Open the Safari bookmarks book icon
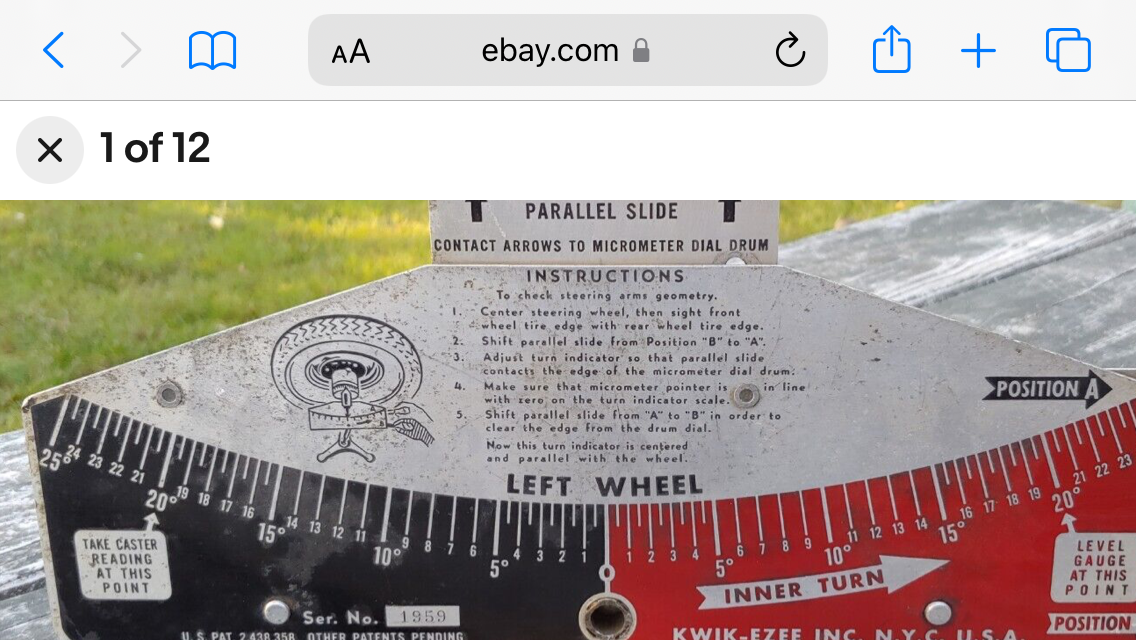The width and height of the screenshot is (1136, 640). point(212,50)
